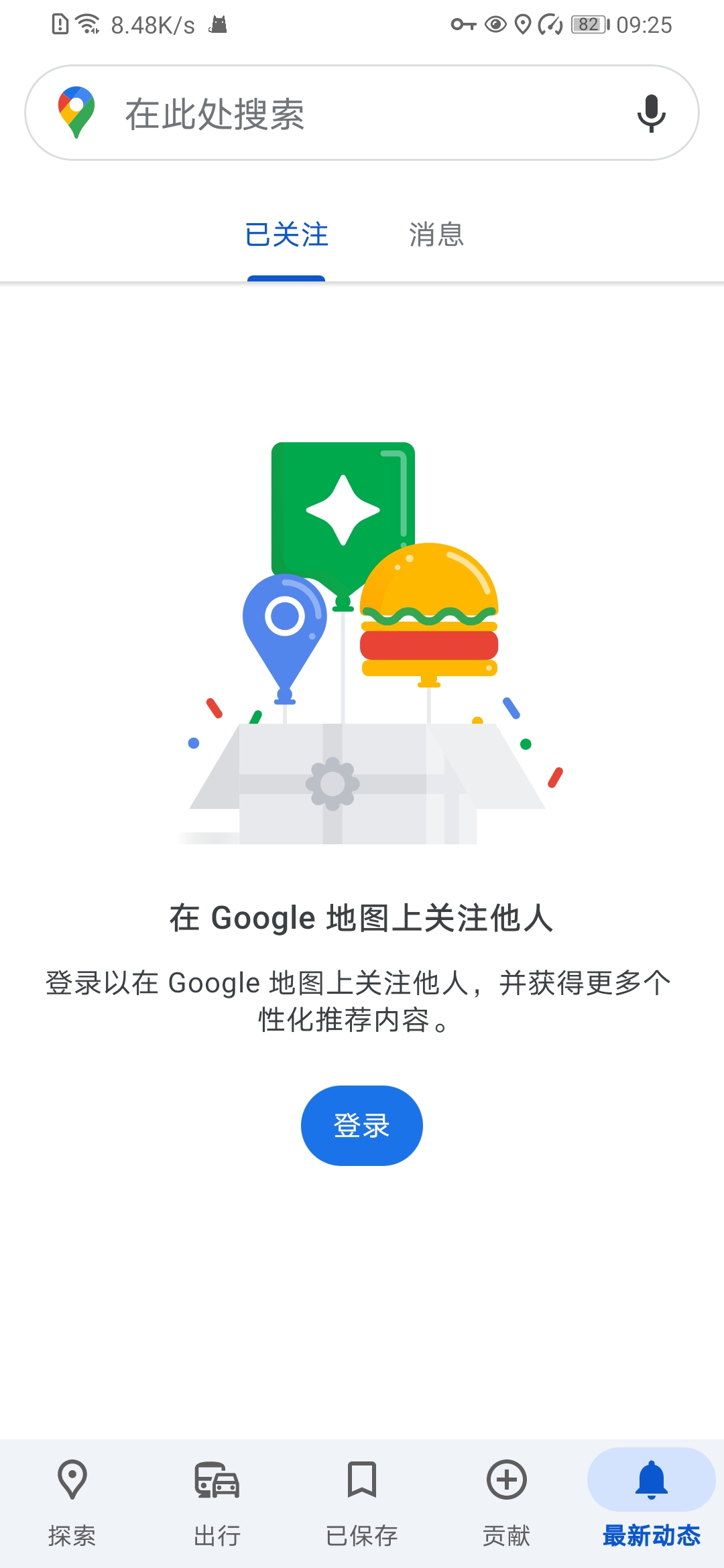Viewport: 724px width, 1568px height.
Task: Tap the battery level indicator showing 82
Action: pyautogui.click(x=589, y=23)
